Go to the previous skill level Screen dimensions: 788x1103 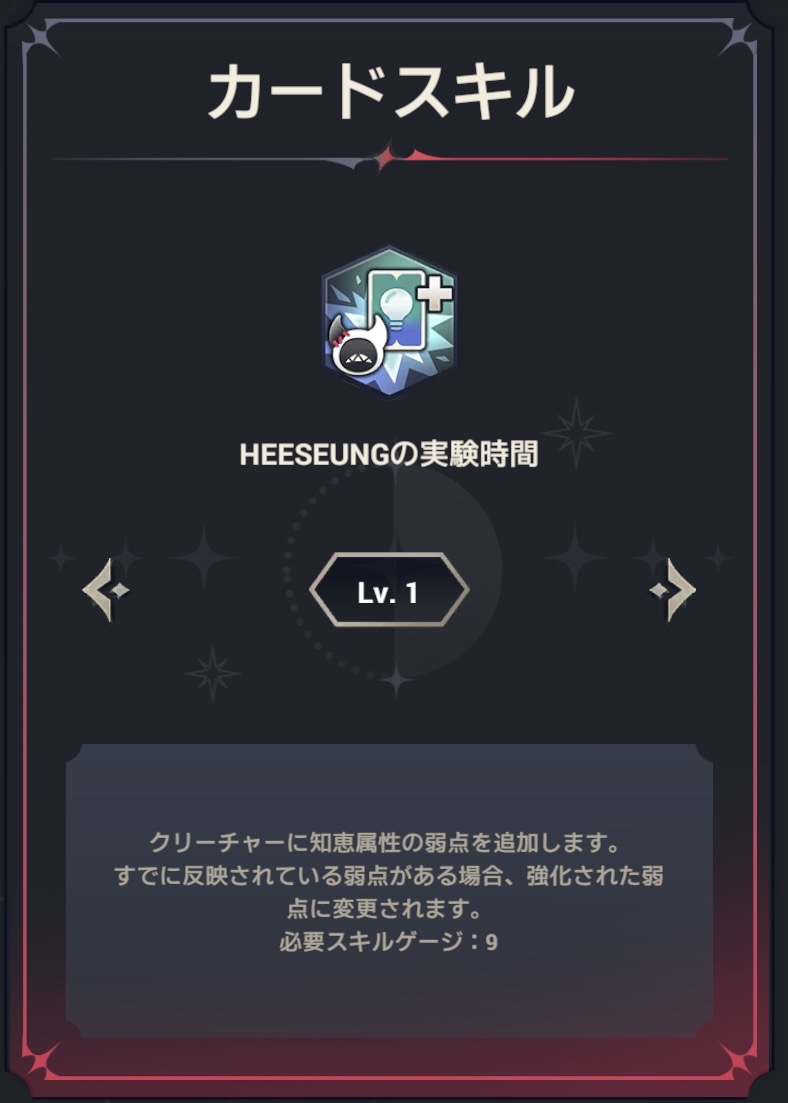104,591
